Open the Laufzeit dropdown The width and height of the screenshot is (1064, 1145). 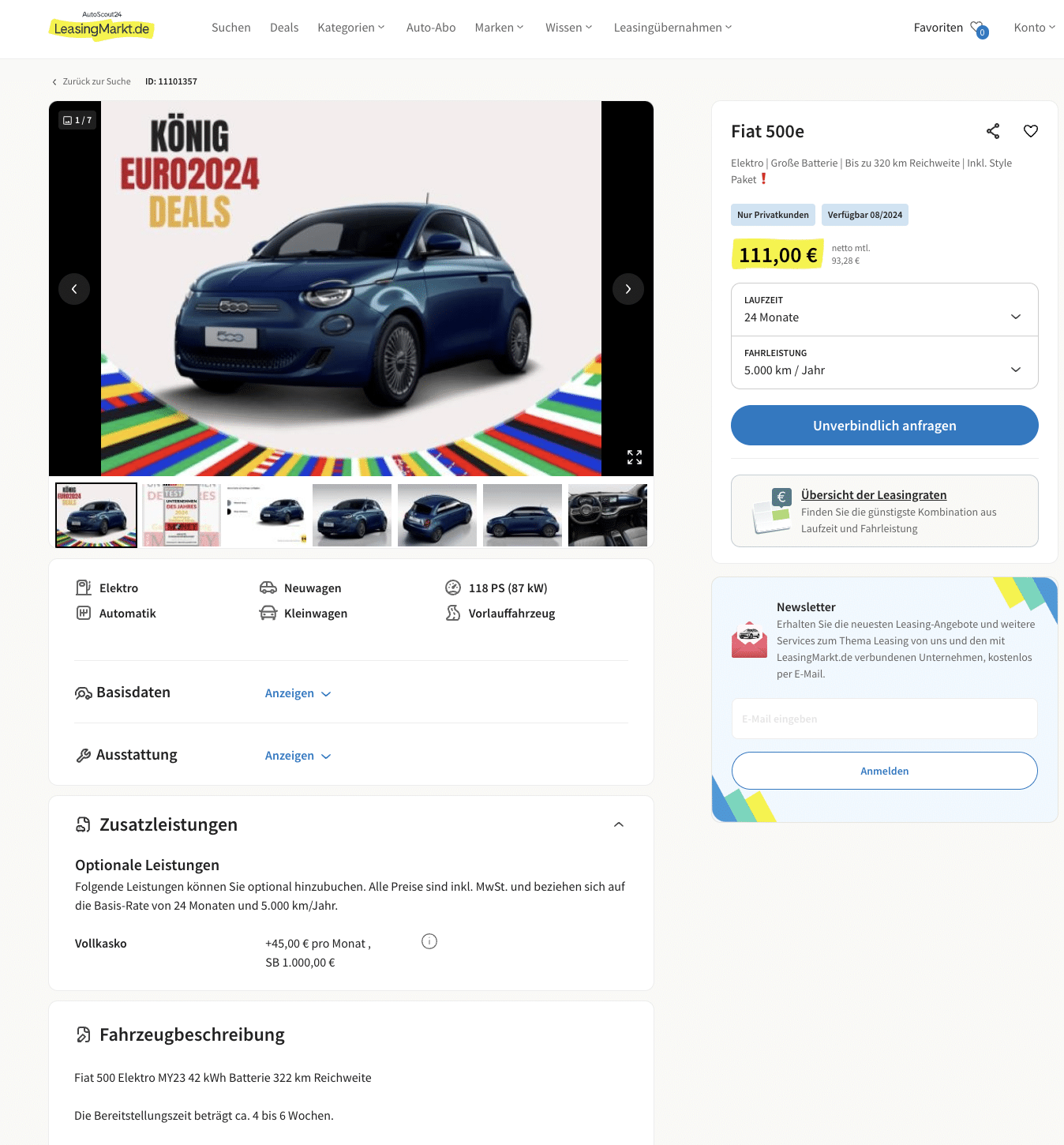884,310
